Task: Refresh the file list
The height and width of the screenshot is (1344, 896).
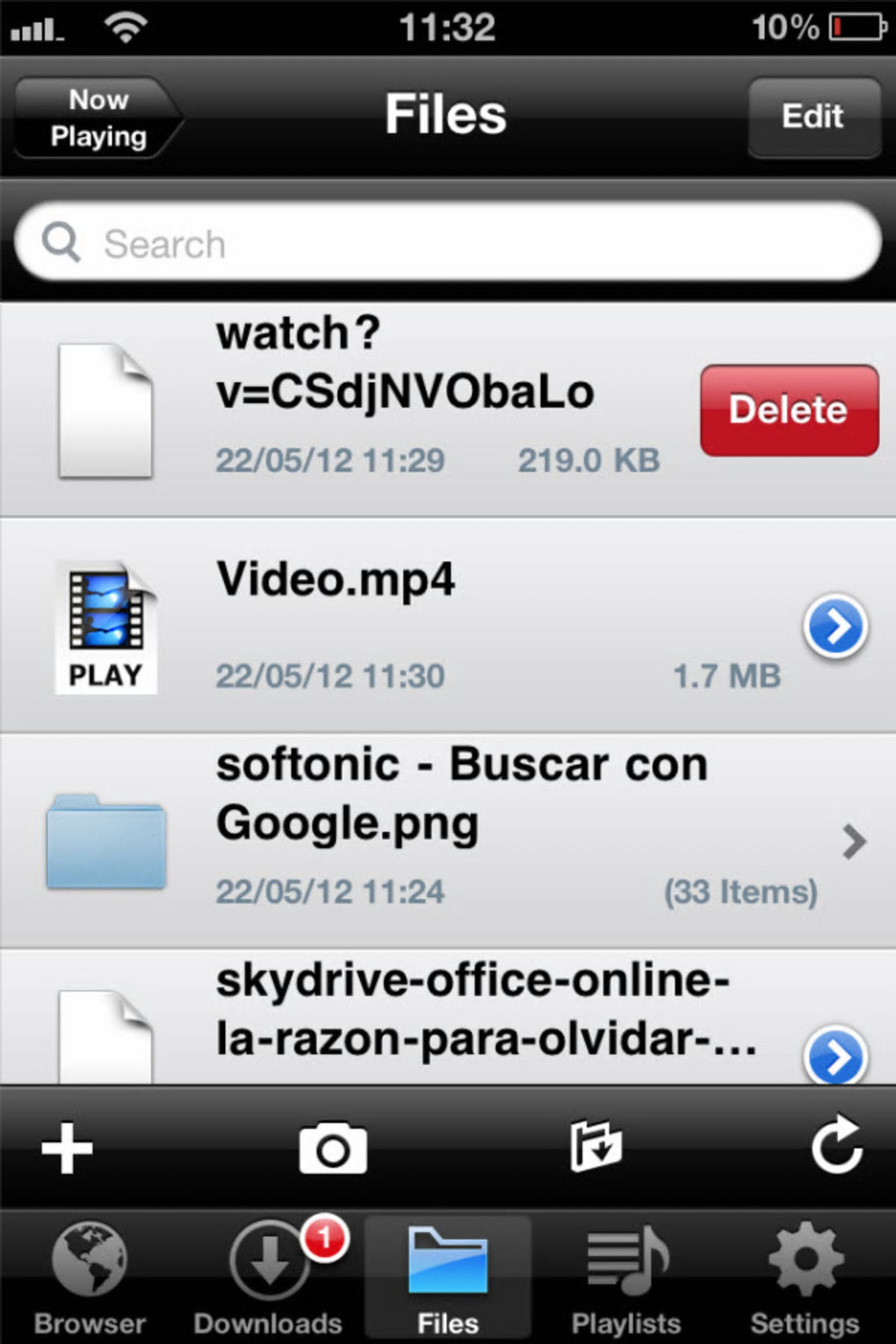Action: [x=836, y=1145]
